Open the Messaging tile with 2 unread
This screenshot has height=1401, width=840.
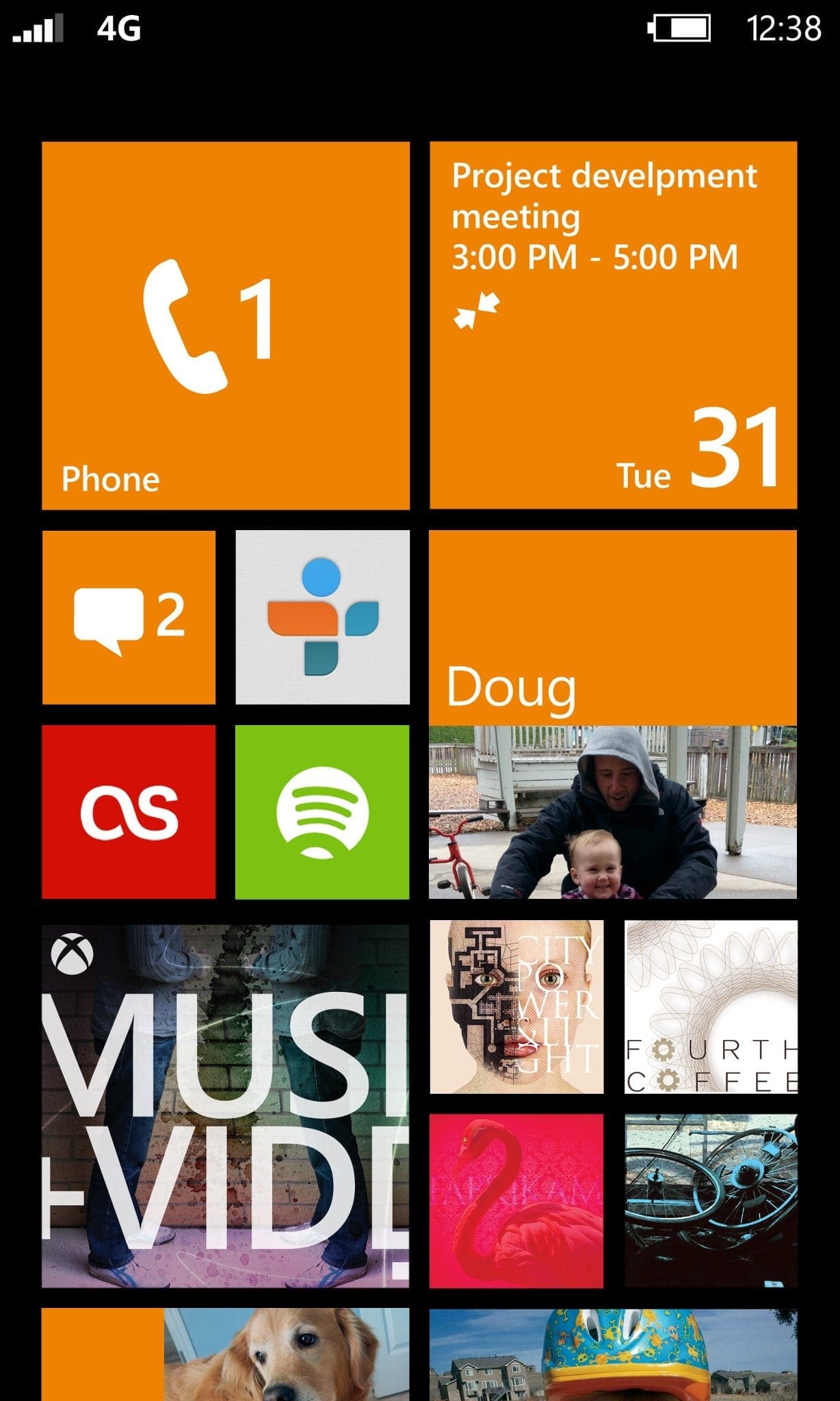129,617
